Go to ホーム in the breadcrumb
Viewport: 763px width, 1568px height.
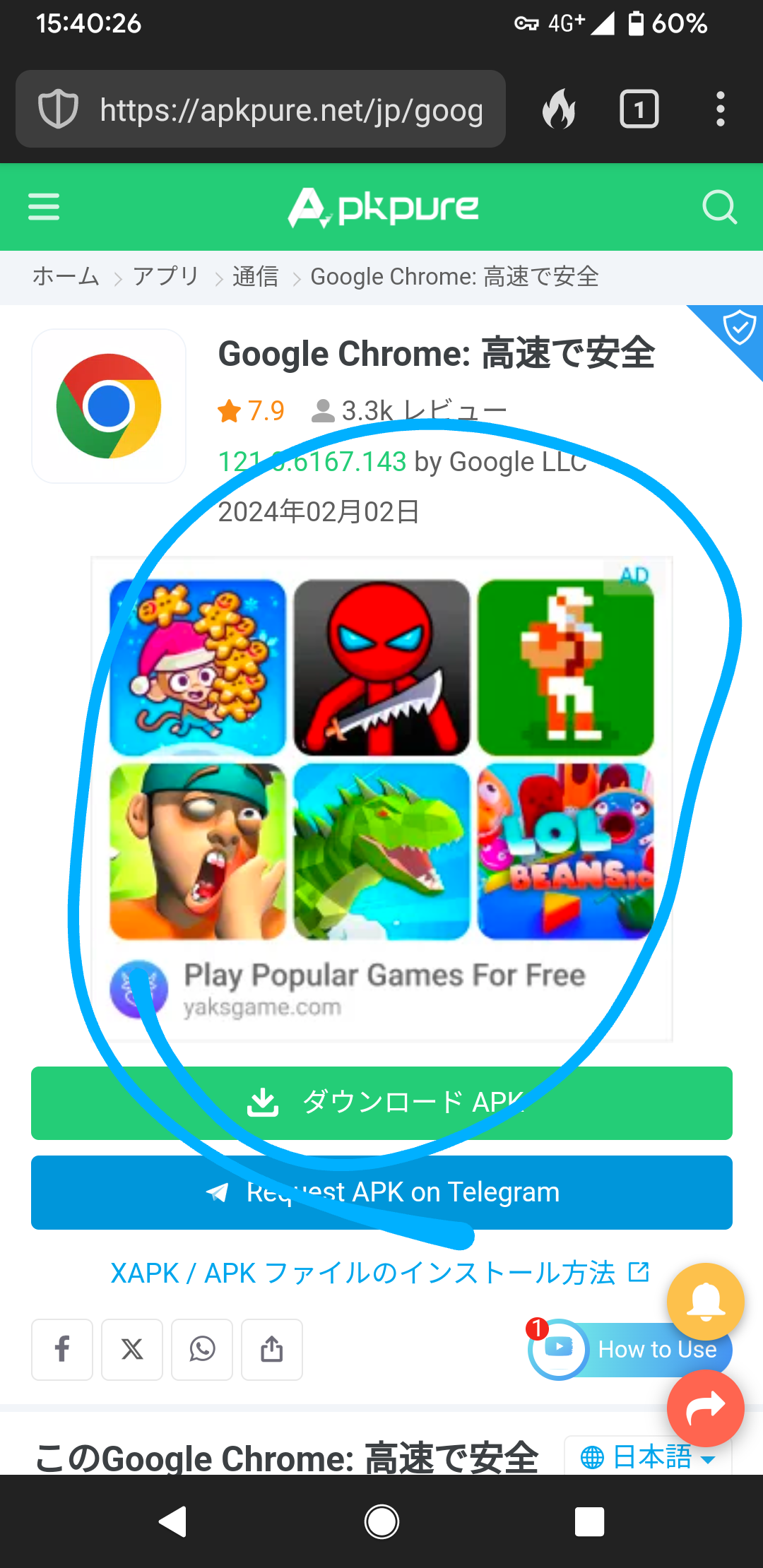tap(66, 277)
